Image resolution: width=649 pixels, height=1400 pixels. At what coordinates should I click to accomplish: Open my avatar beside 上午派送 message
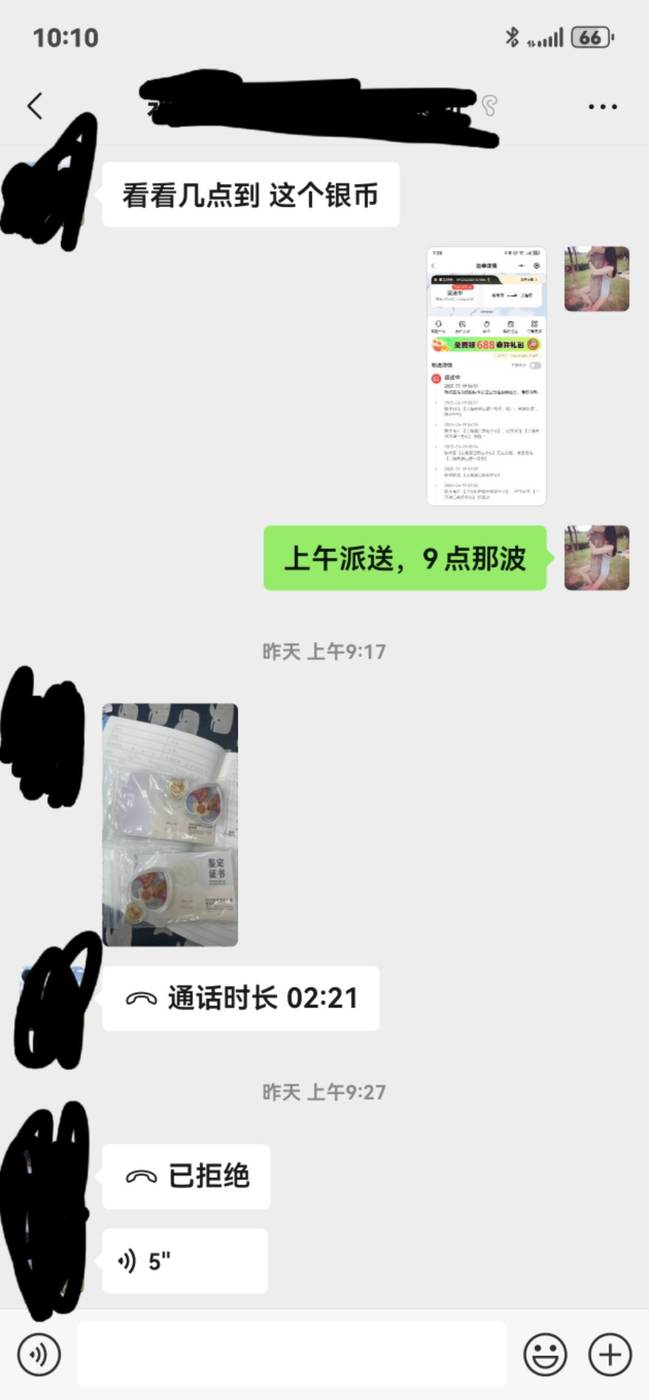[597, 558]
